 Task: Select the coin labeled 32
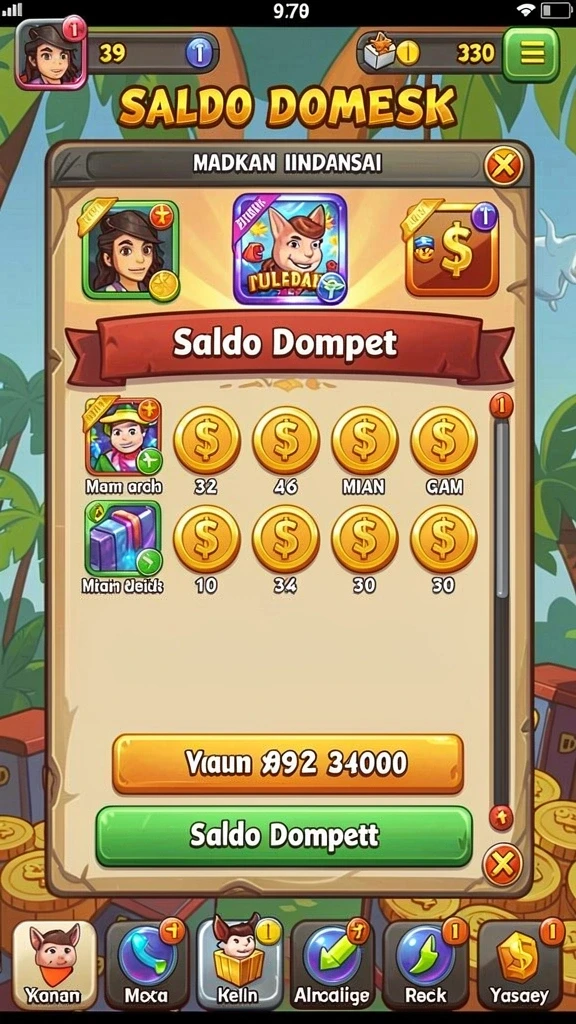206,440
